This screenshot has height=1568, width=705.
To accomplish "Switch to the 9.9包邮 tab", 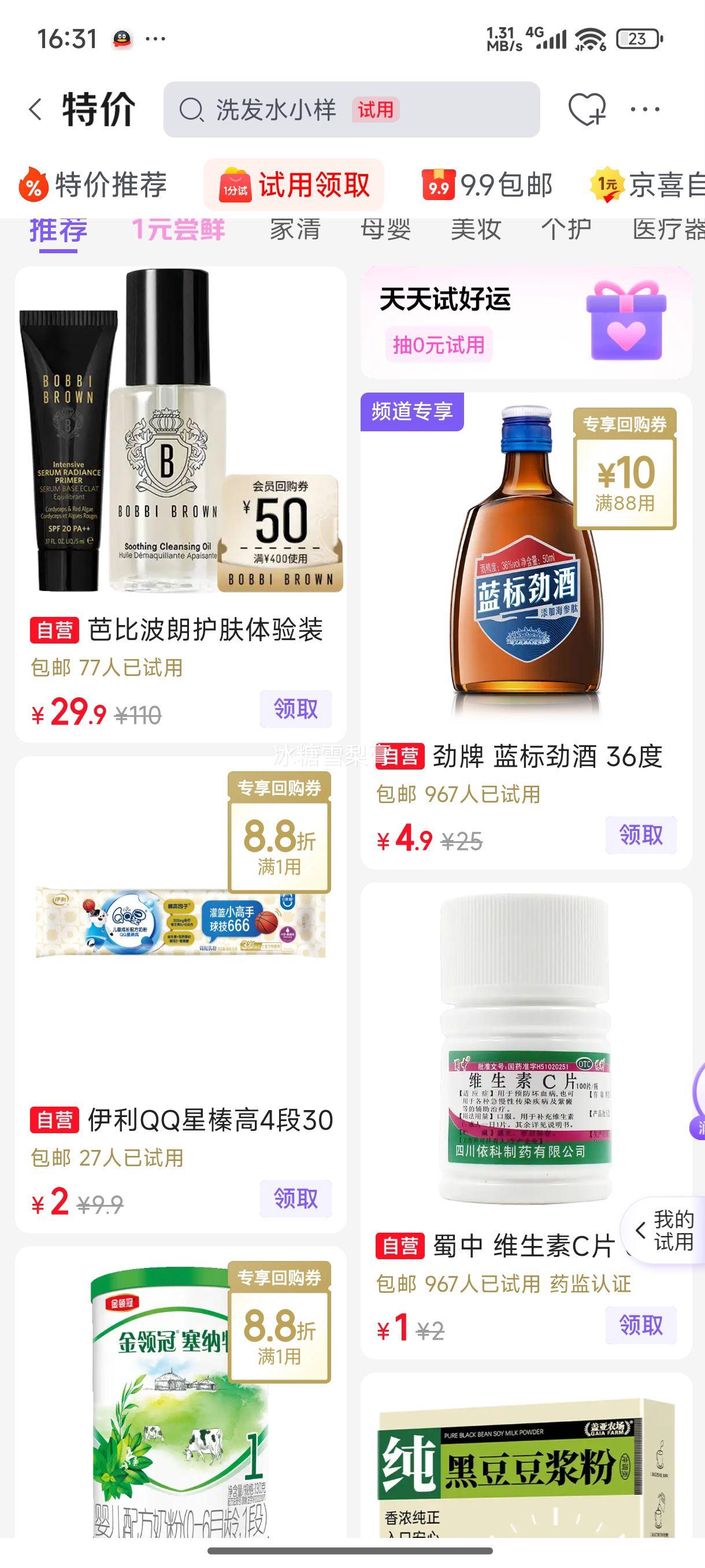I will 487,185.
